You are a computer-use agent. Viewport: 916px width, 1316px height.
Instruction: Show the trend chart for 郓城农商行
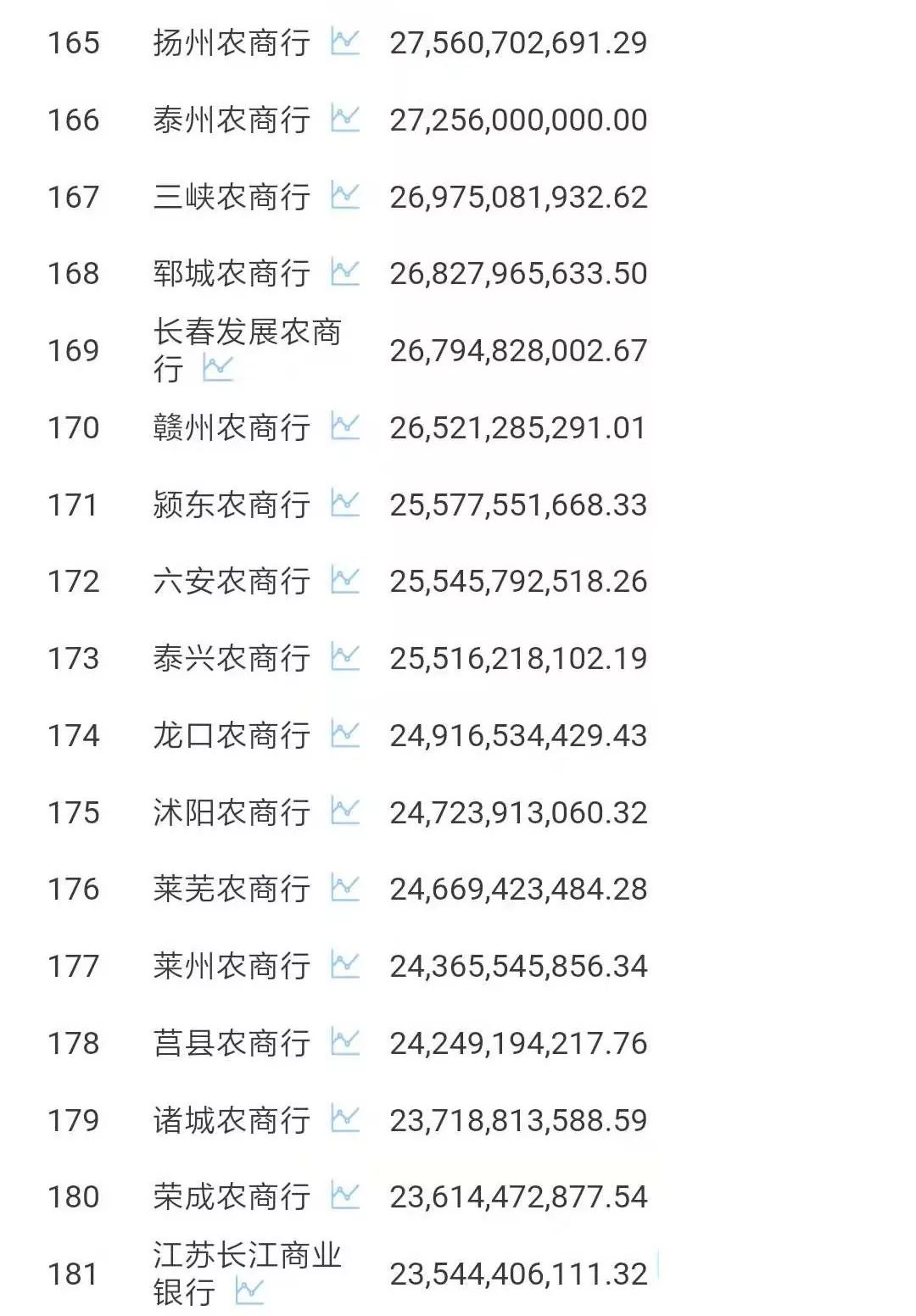click(x=345, y=272)
